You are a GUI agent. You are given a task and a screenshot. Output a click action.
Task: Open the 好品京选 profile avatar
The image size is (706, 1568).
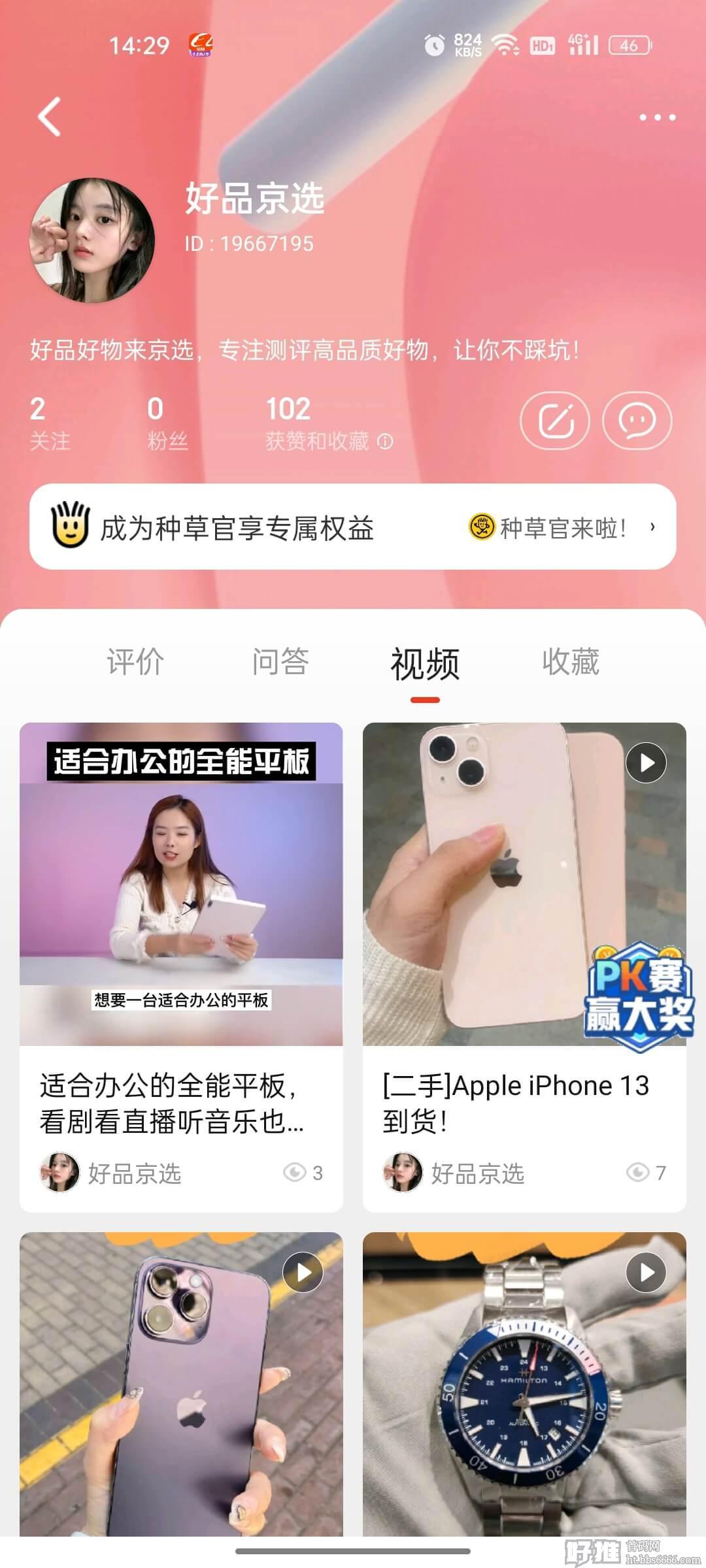click(x=92, y=240)
